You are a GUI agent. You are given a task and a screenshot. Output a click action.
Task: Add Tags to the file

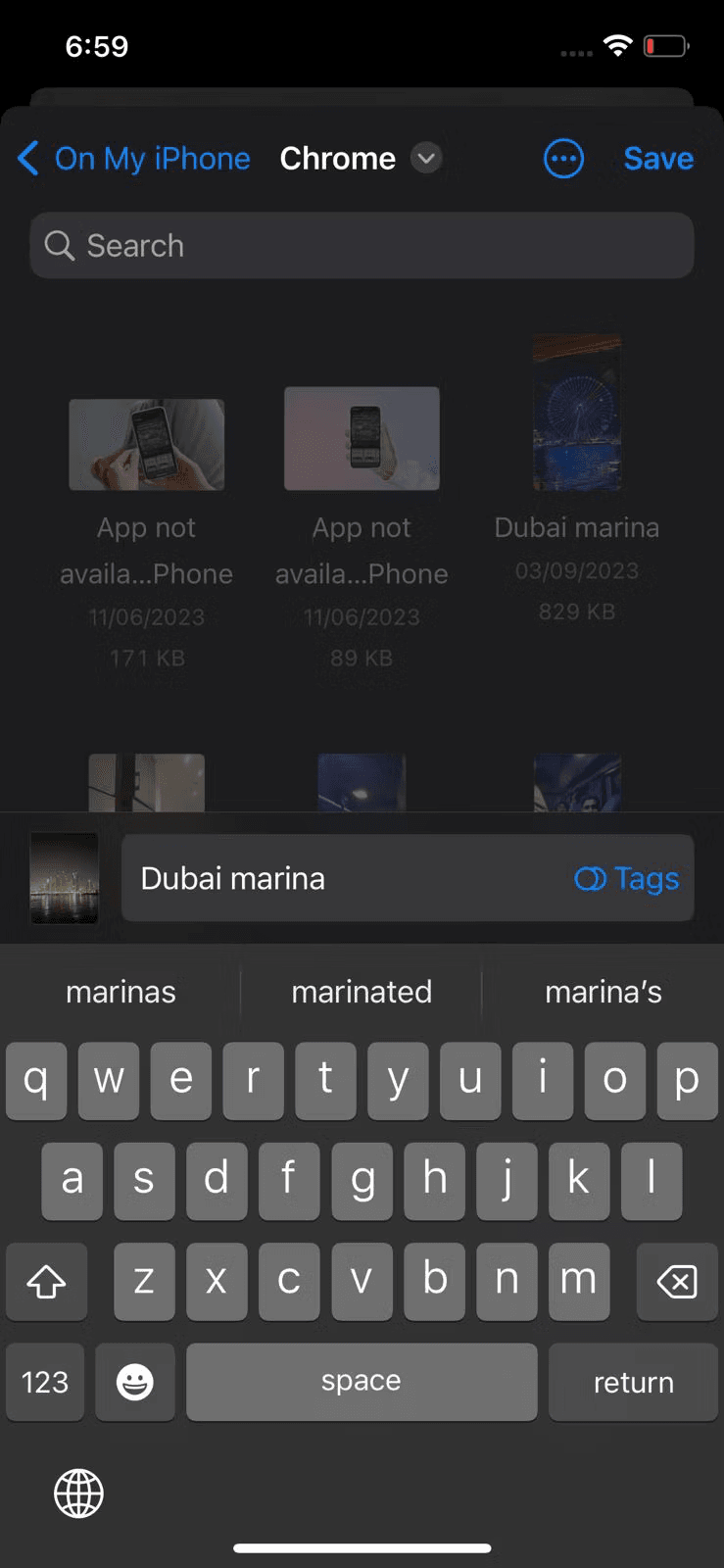(x=627, y=879)
